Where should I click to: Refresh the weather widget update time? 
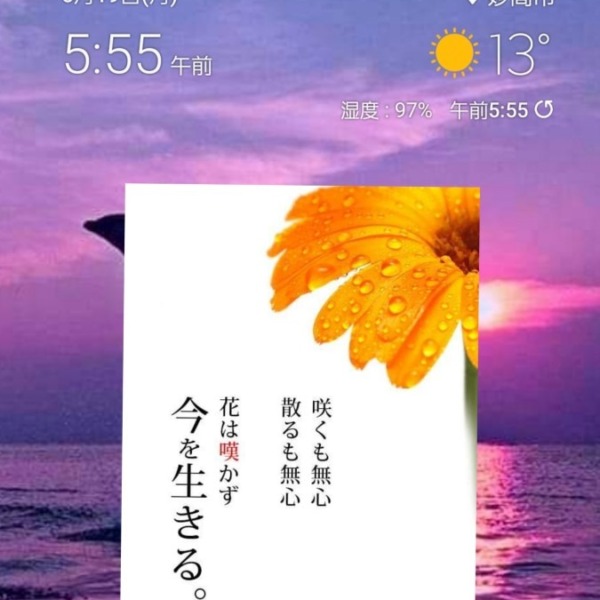pos(543,110)
